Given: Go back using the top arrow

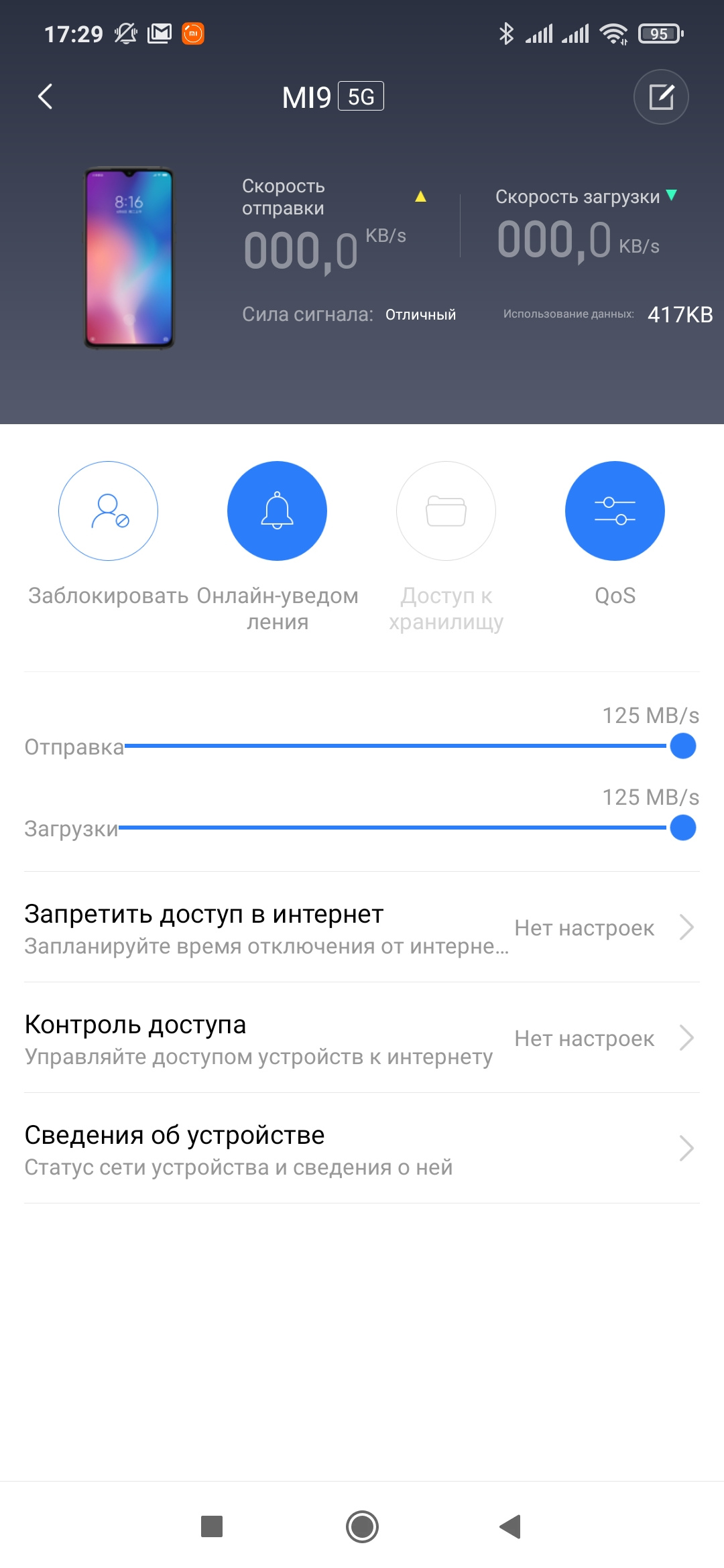Looking at the screenshot, I should tap(46, 96).
